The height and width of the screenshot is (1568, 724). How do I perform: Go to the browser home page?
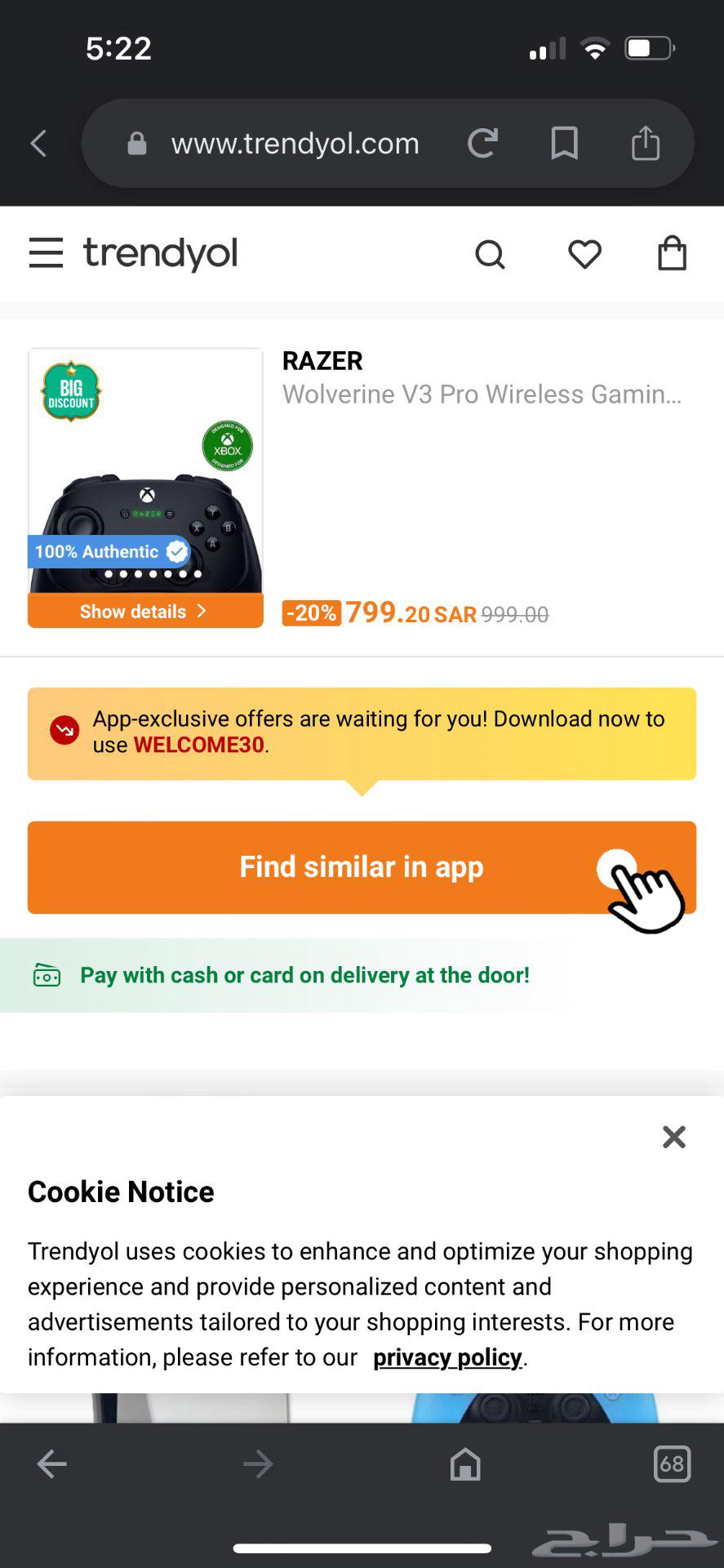(465, 1464)
